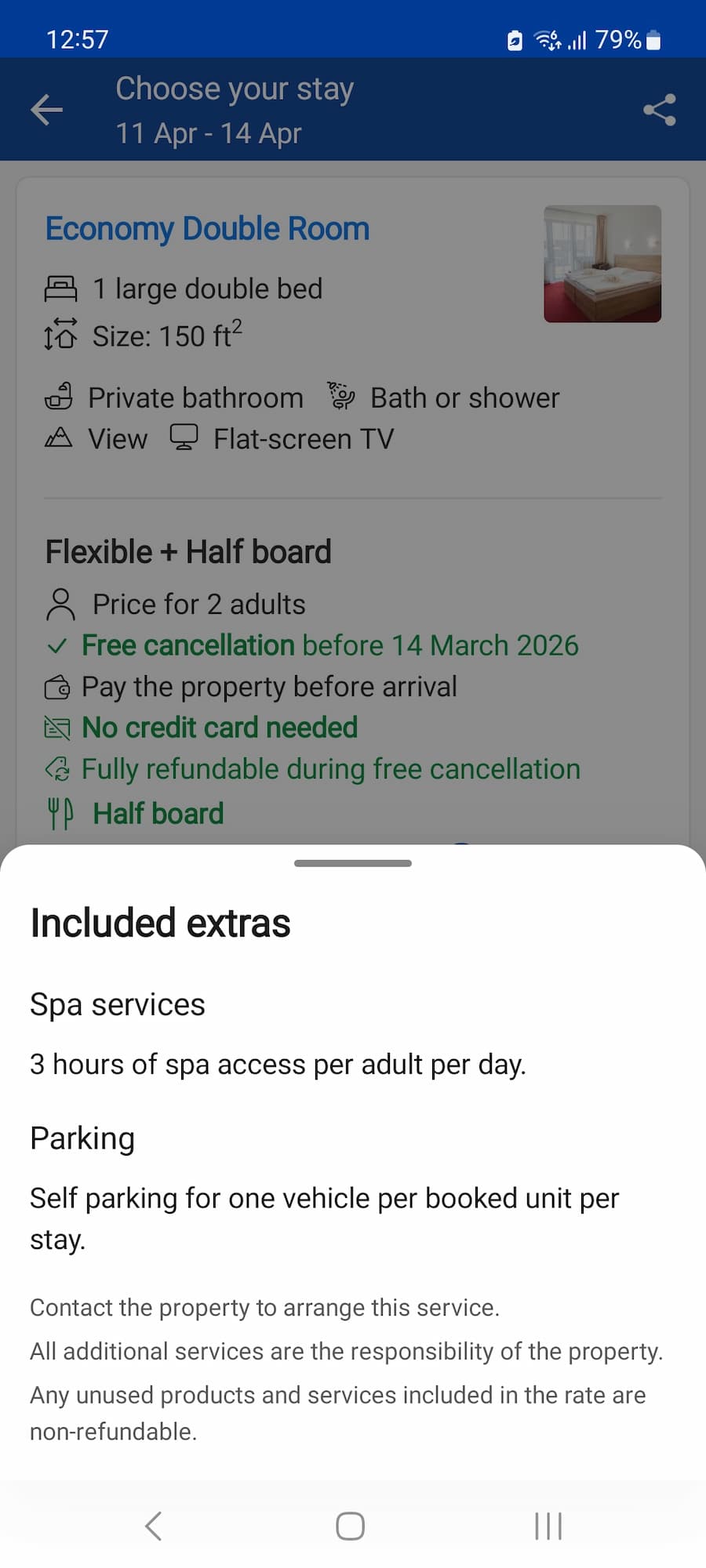Screen dimensions: 706x1568
Task: Tap the share icon top right
Action: [657, 111]
